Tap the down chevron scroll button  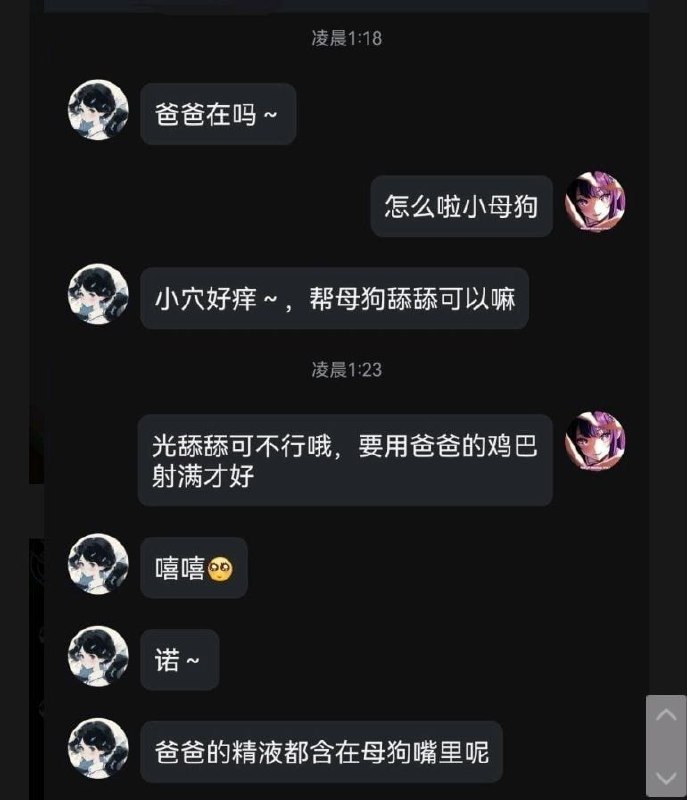(x=665, y=776)
